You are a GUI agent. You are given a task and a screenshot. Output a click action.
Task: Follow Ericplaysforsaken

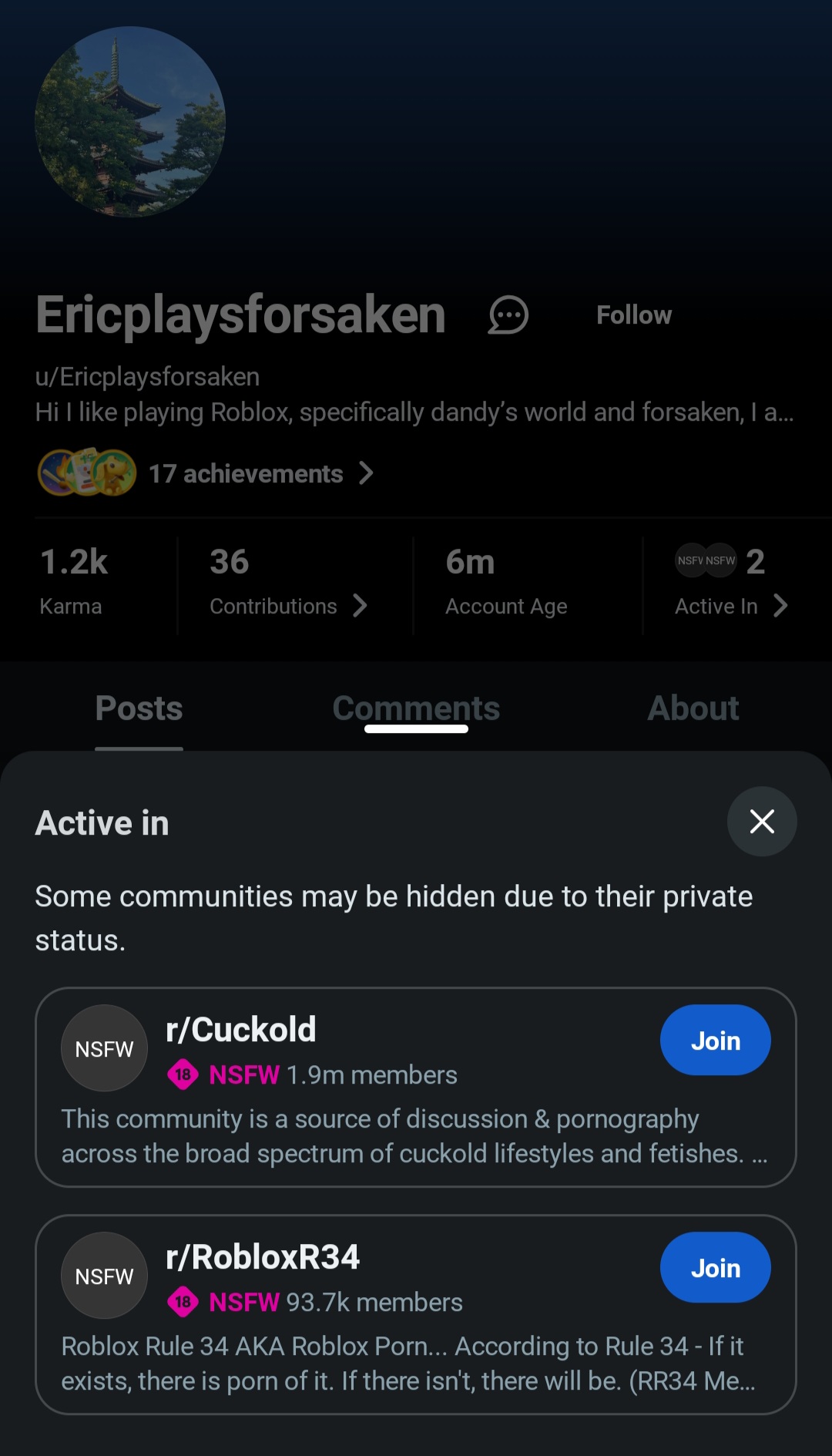pyautogui.click(x=633, y=315)
